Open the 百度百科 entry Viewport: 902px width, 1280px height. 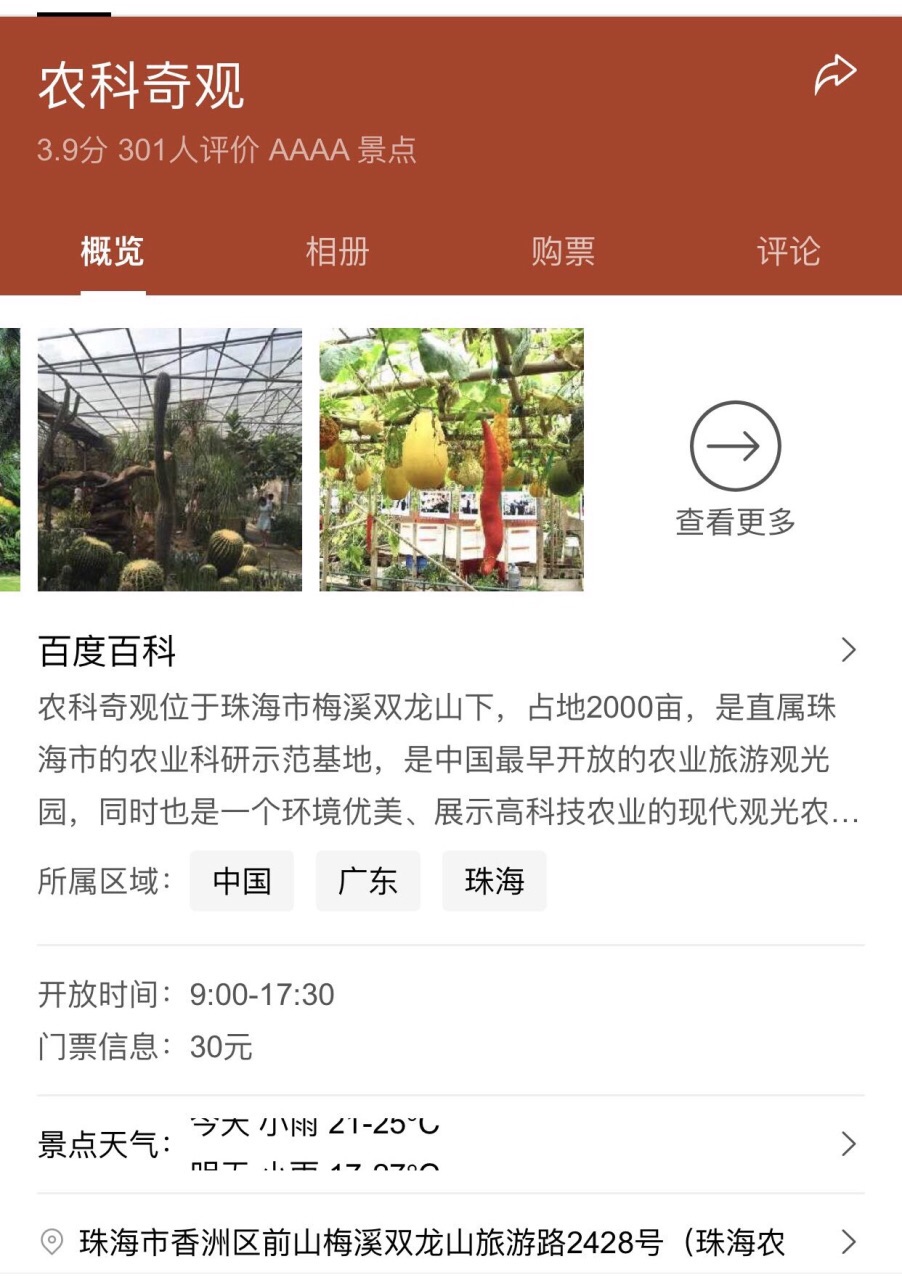point(450,651)
